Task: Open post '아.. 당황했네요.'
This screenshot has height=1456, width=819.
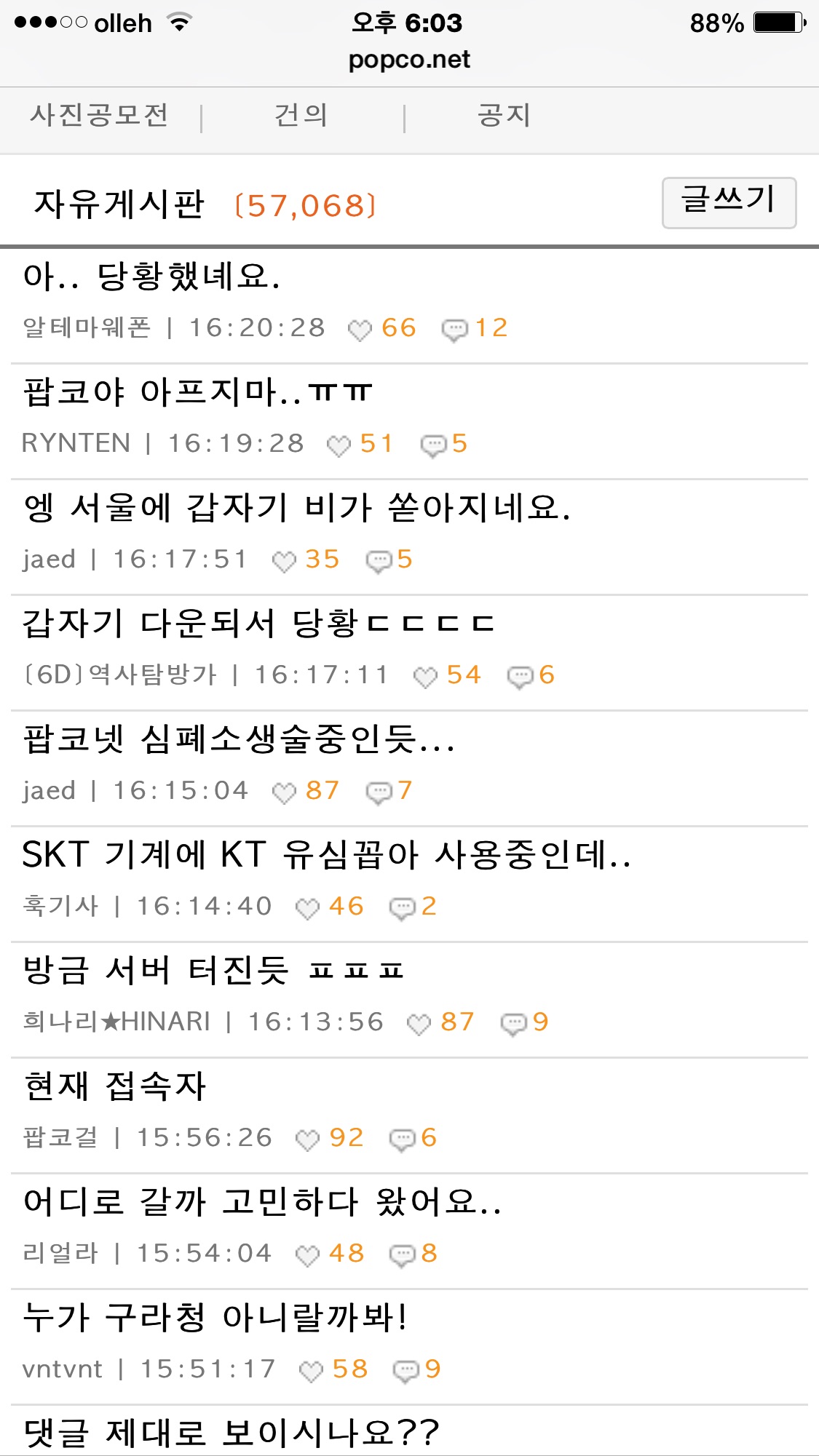Action: pyautogui.click(x=151, y=277)
